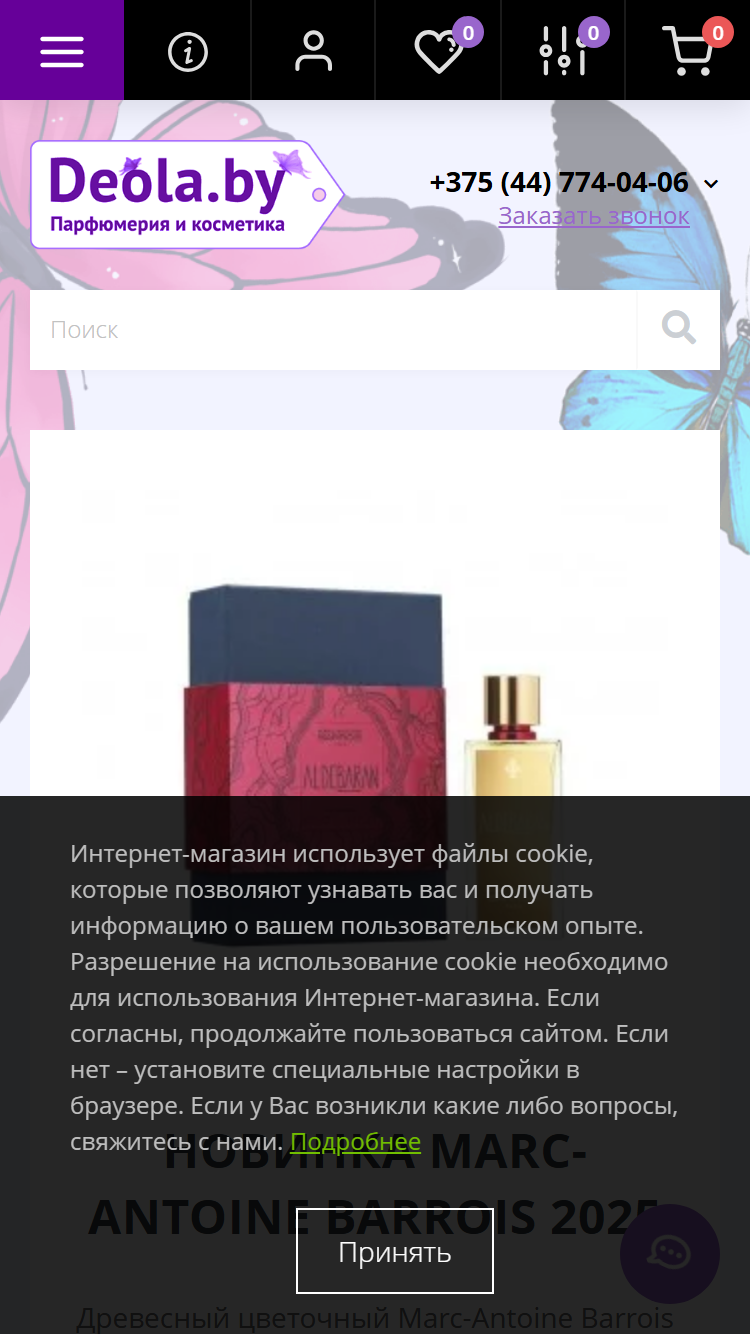Screen dimensions: 750x1334
Task: Accept cookies with the Принять button
Action: coord(395,1251)
